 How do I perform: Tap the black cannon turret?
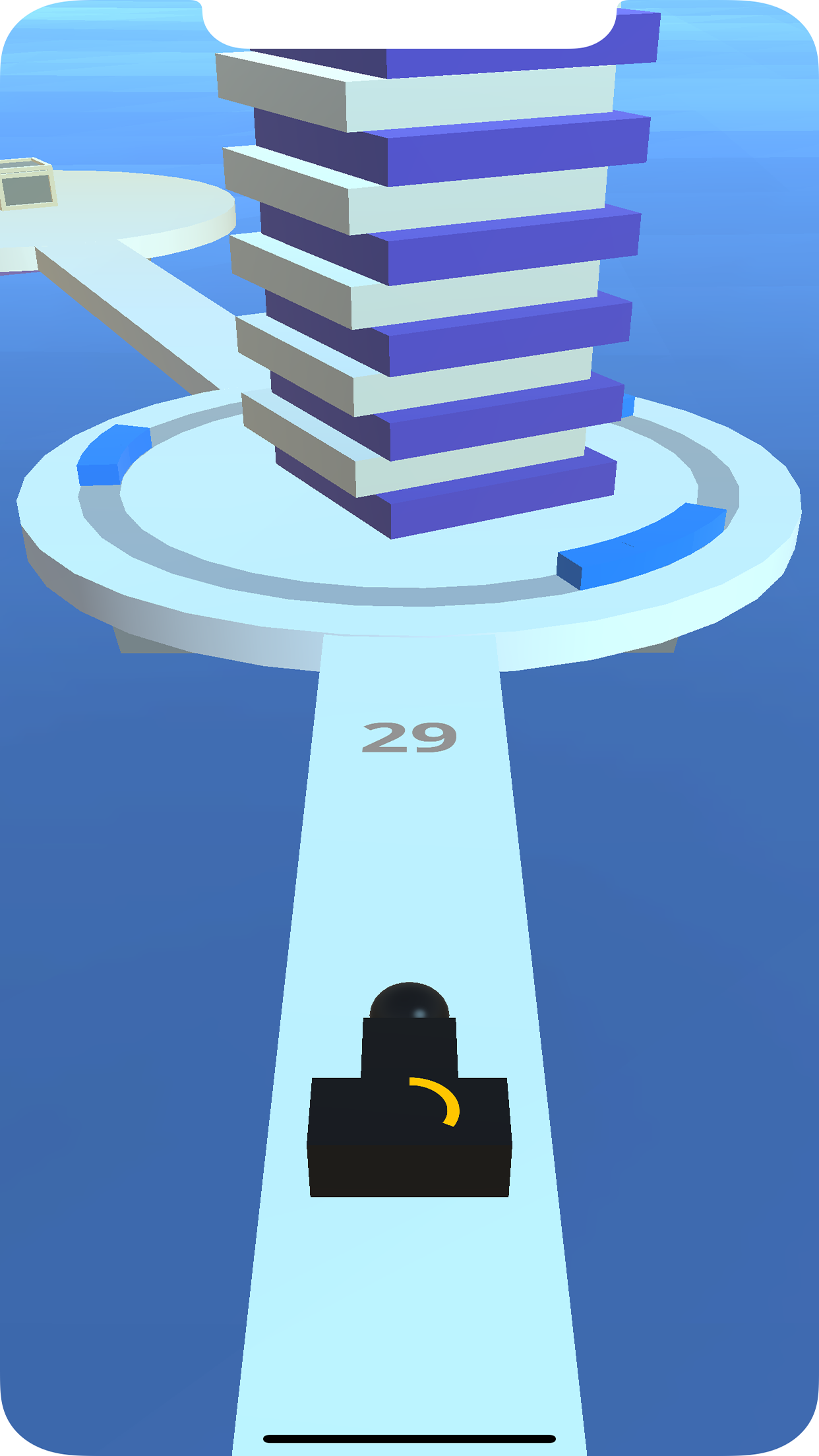coord(409,1068)
